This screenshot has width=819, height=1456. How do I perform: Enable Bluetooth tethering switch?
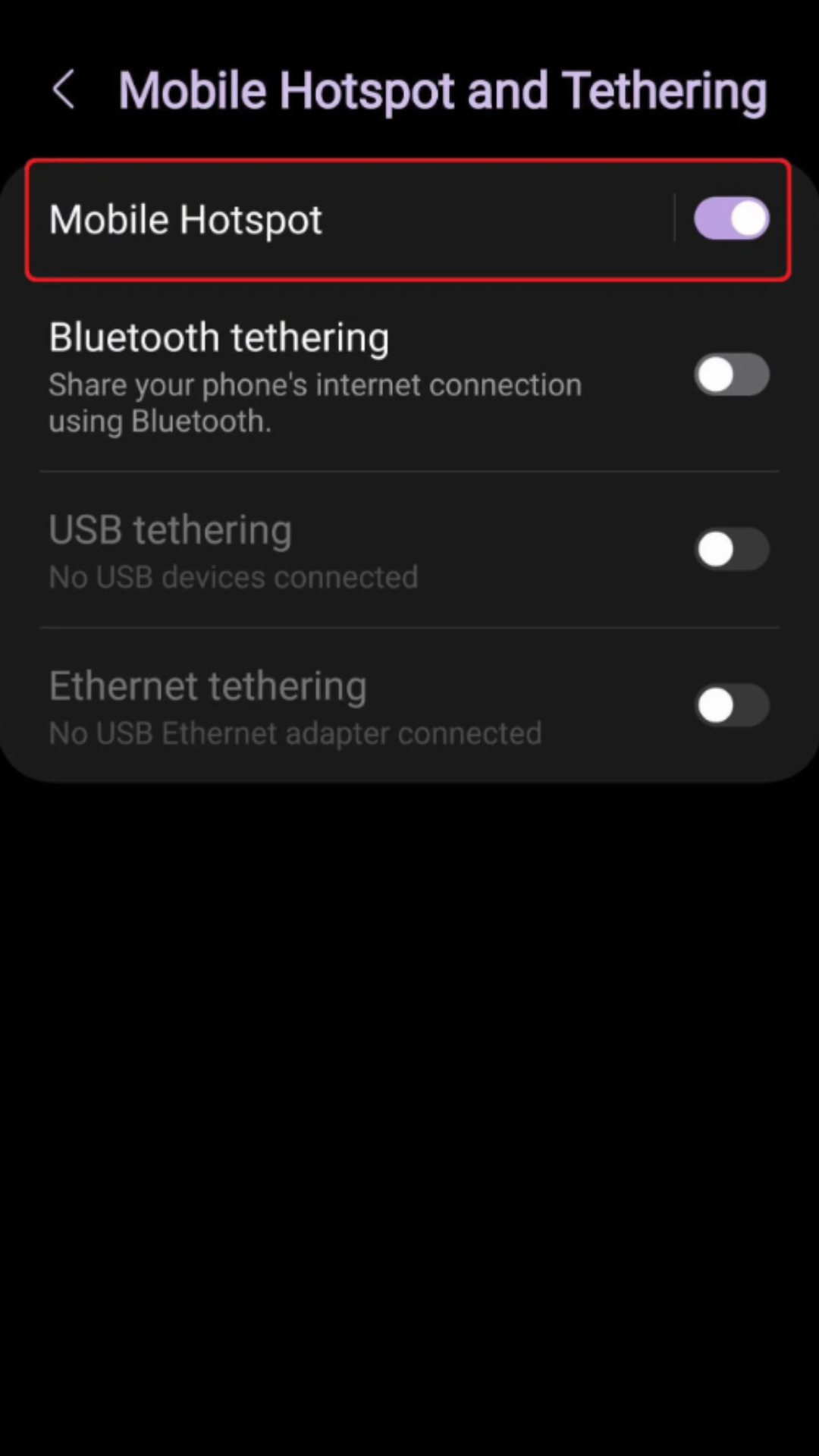pyautogui.click(x=731, y=375)
